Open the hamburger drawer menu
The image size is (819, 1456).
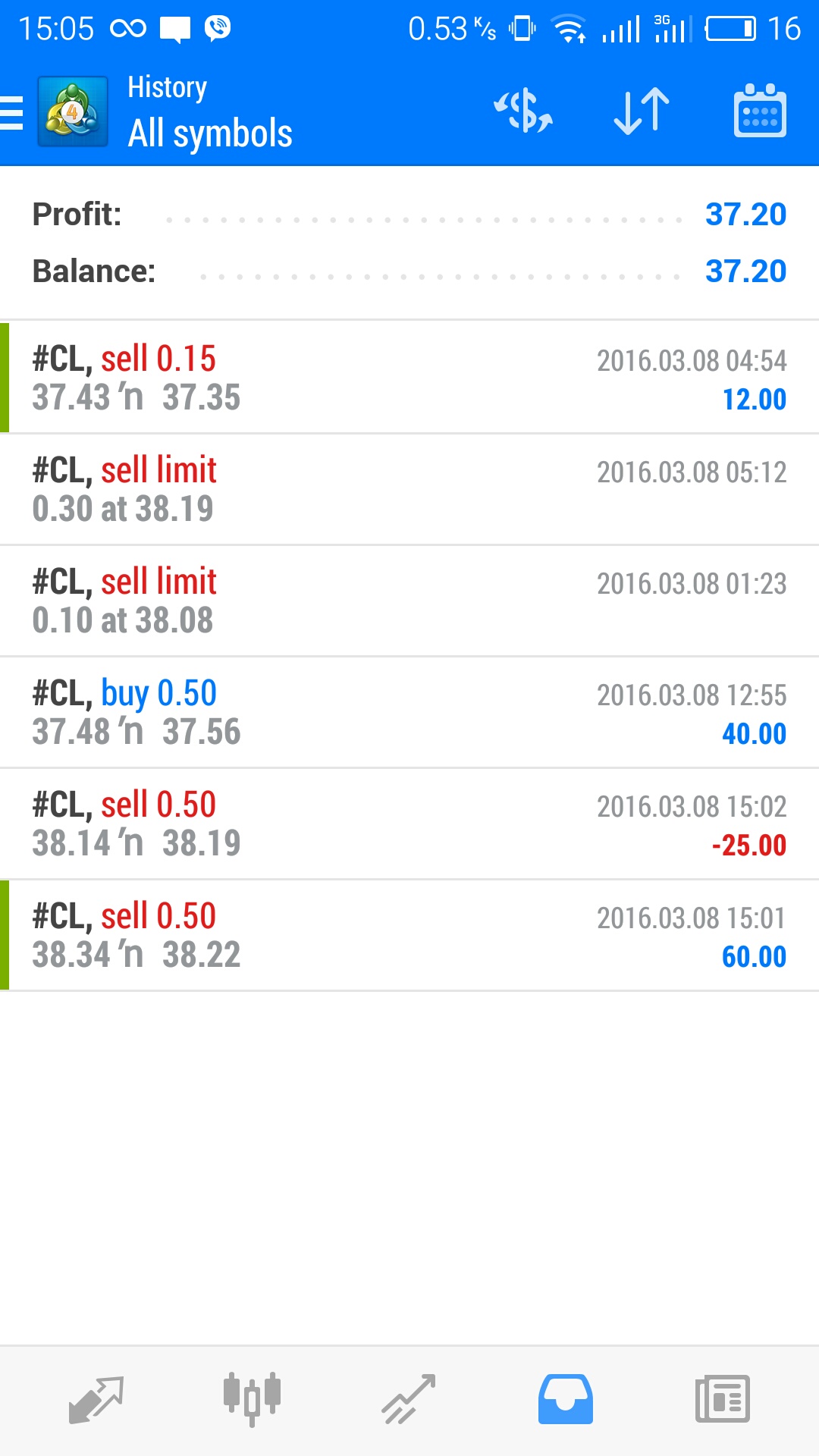[12, 113]
